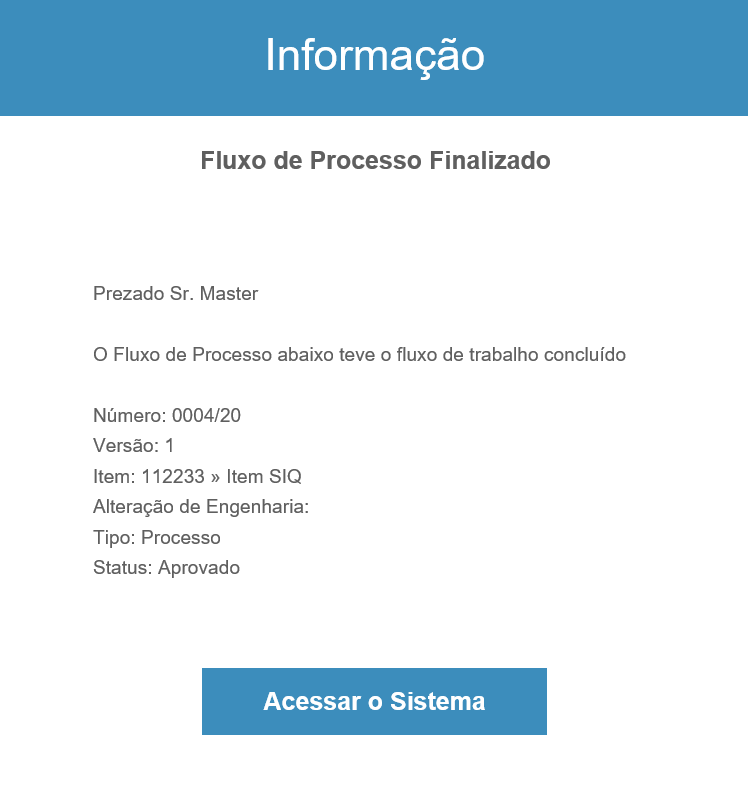The height and width of the screenshot is (812, 748).
Task: Click the Acessar o Sistema button label text
Action: pos(374,701)
